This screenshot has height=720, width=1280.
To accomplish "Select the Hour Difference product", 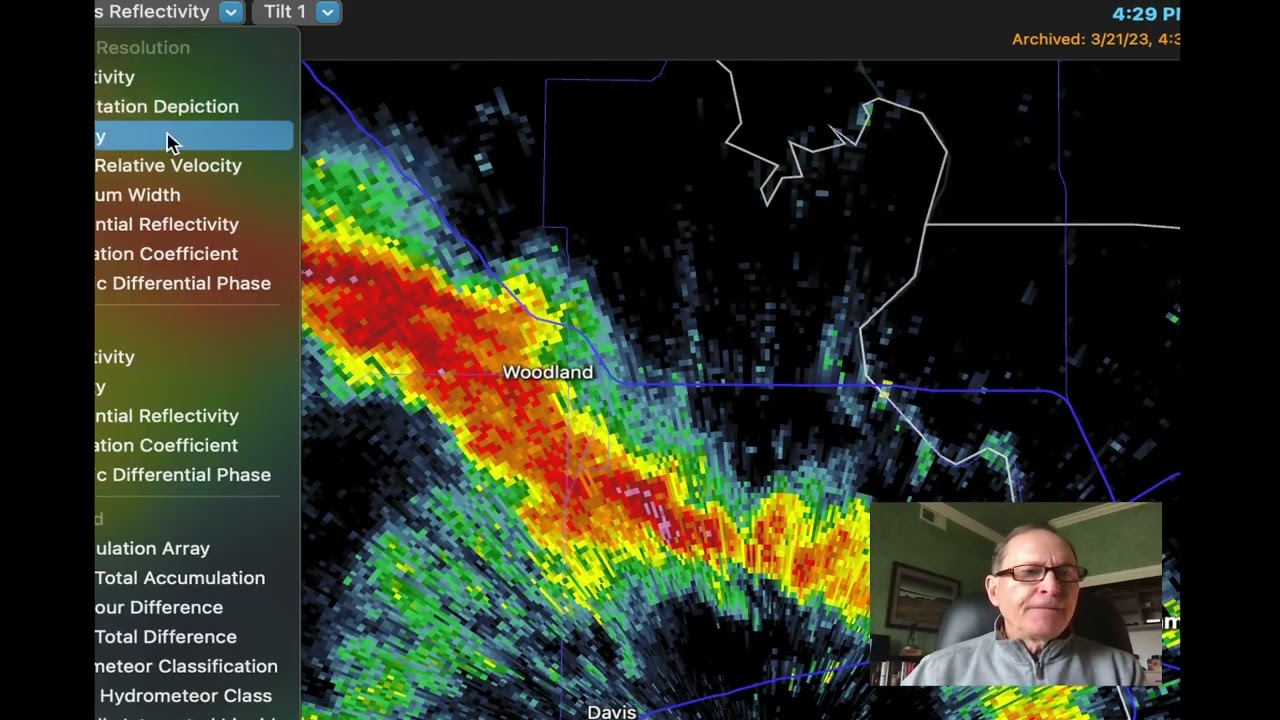I will tap(159, 607).
